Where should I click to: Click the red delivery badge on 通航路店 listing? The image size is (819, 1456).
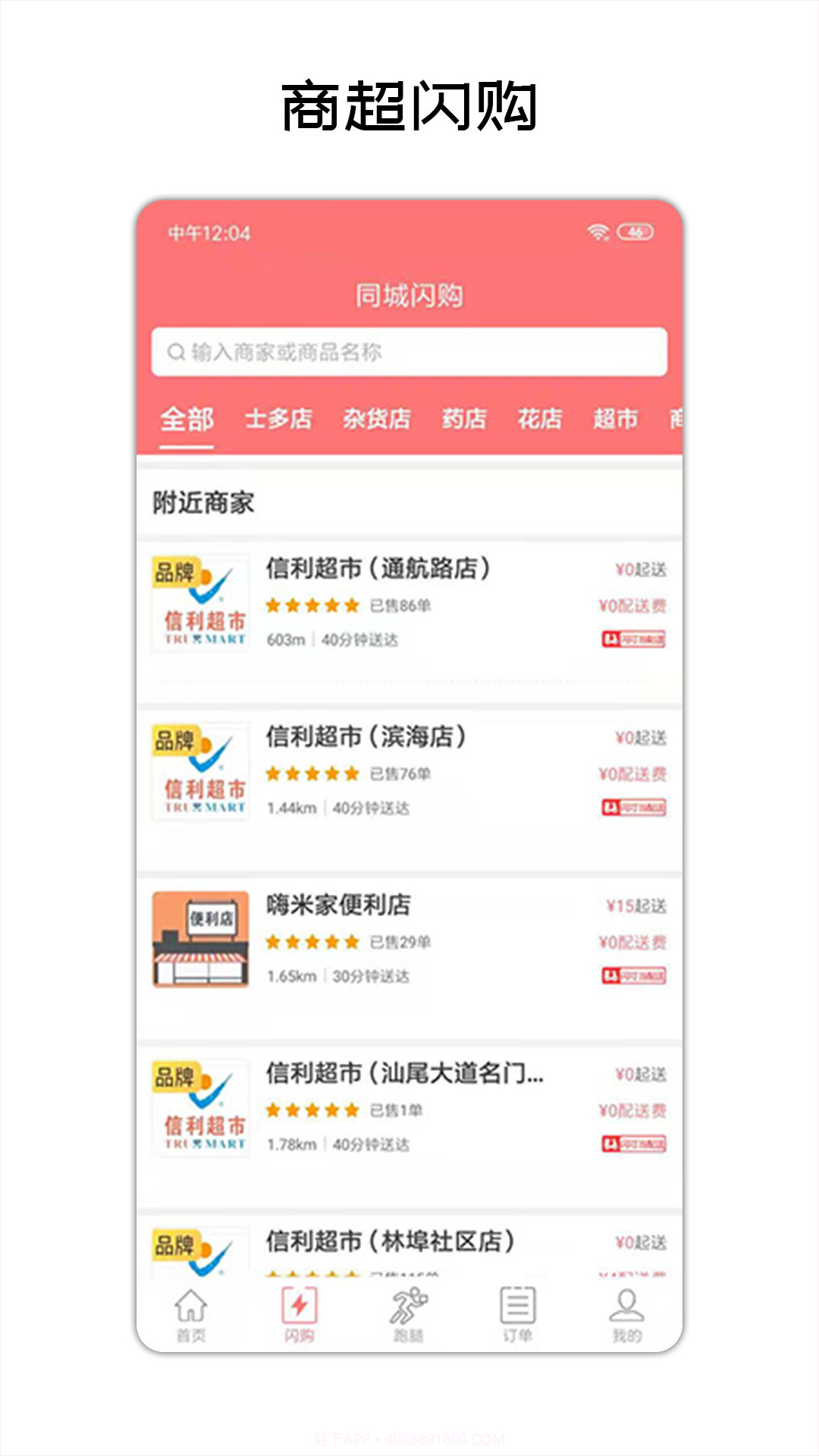click(x=632, y=639)
